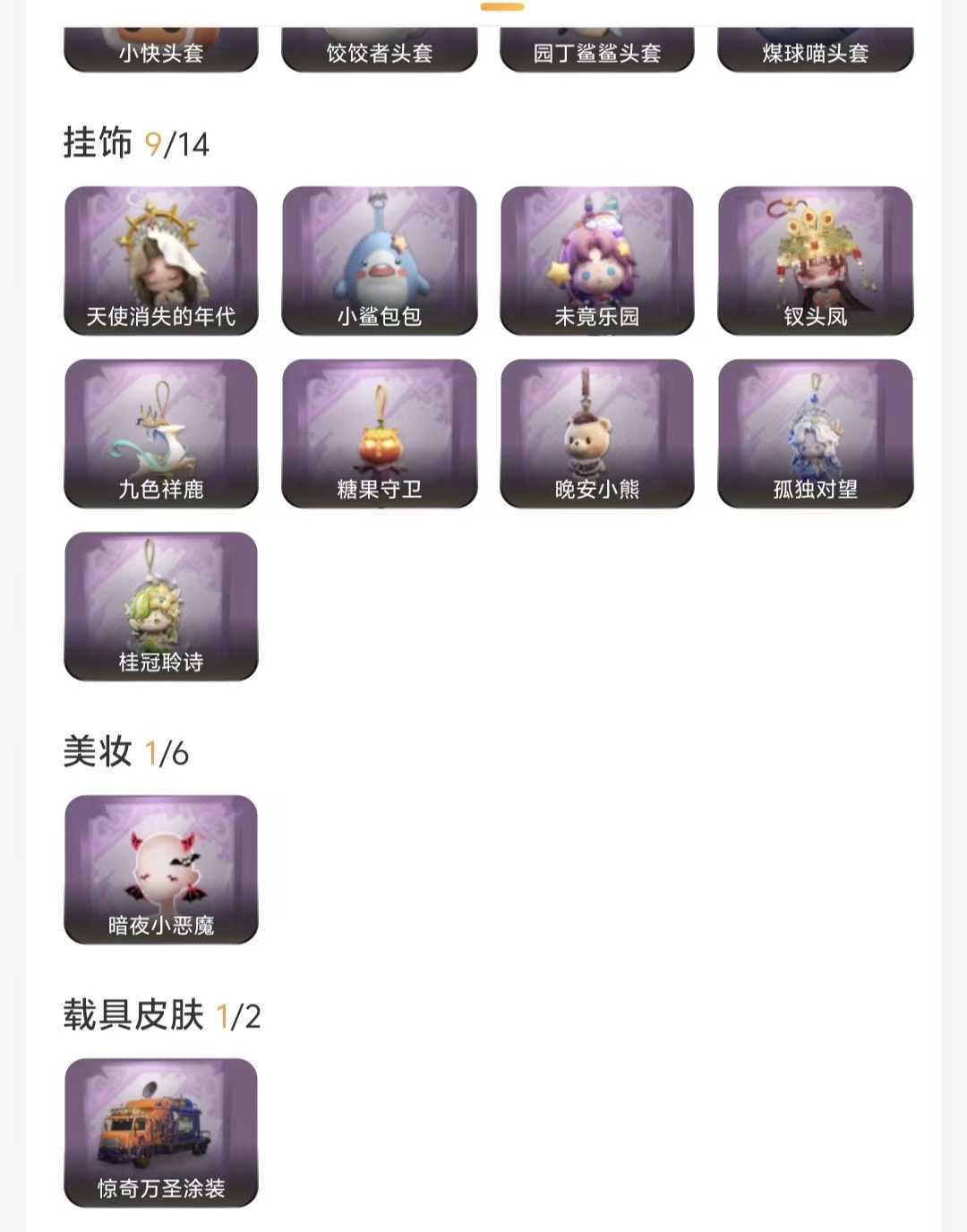
Task: View the 煤球喵头套 headgear tile
Action: [816, 49]
